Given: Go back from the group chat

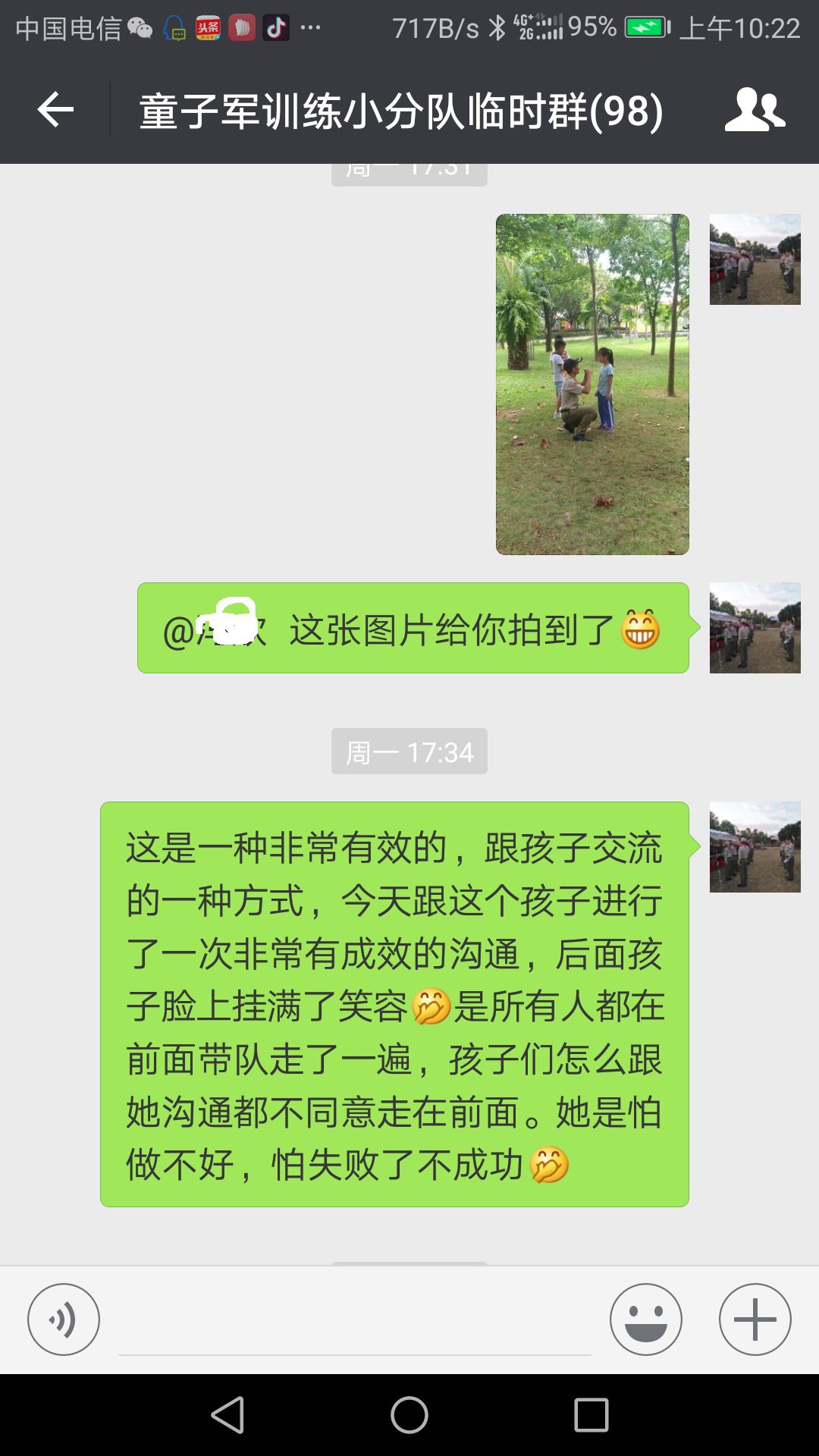Looking at the screenshot, I should pyautogui.click(x=55, y=111).
